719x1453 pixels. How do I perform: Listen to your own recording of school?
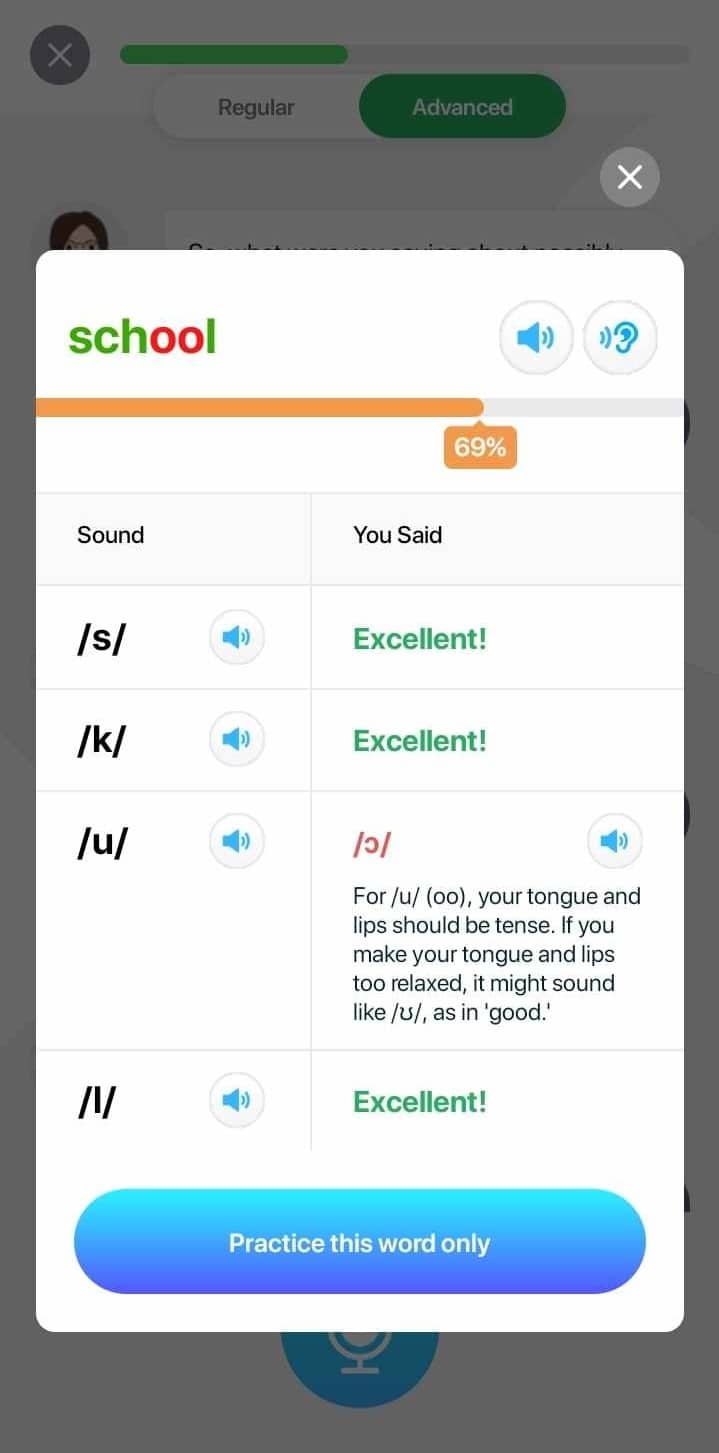620,338
